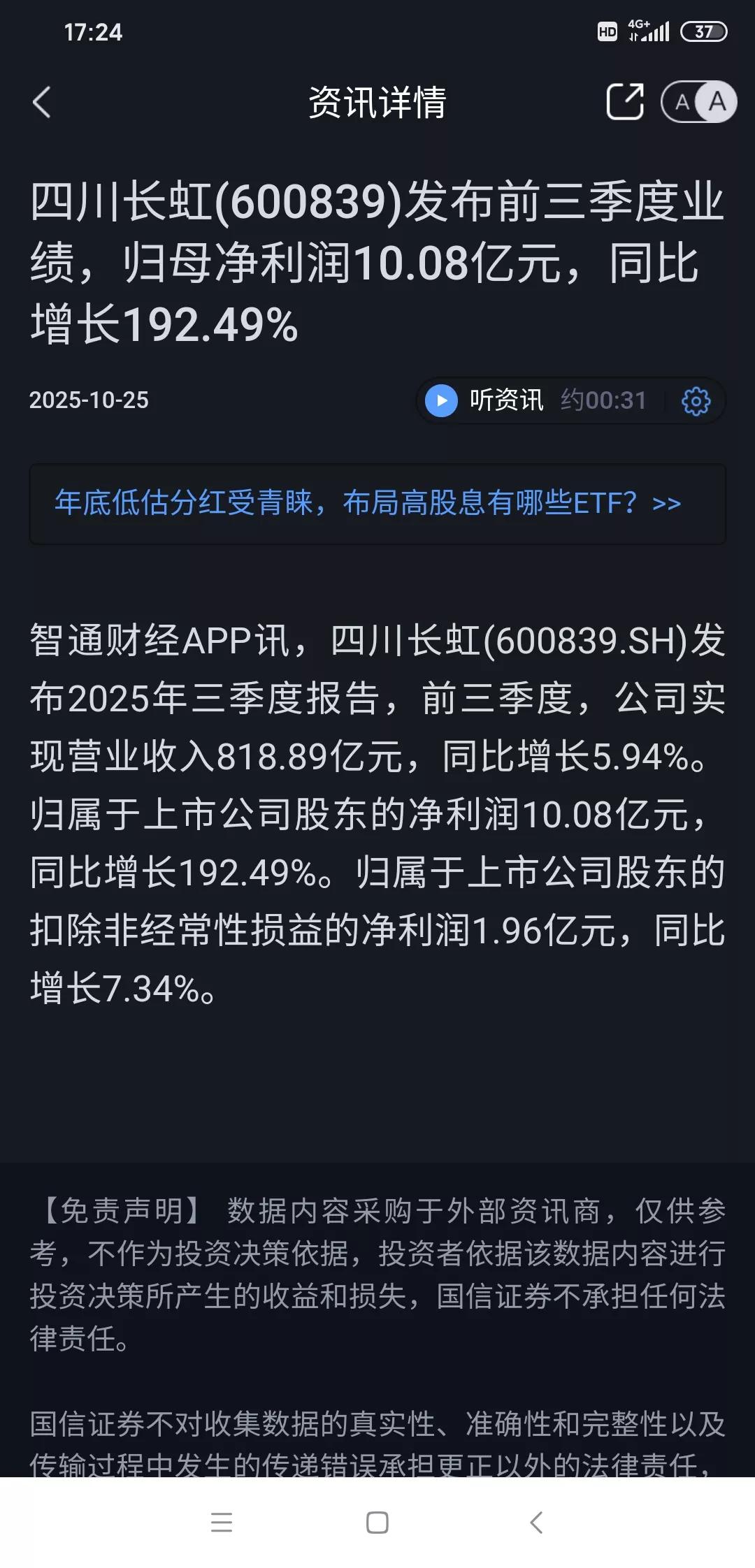The height and width of the screenshot is (1568, 755).
Task: Open the 资讯详情 title bar
Action: coord(377,102)
